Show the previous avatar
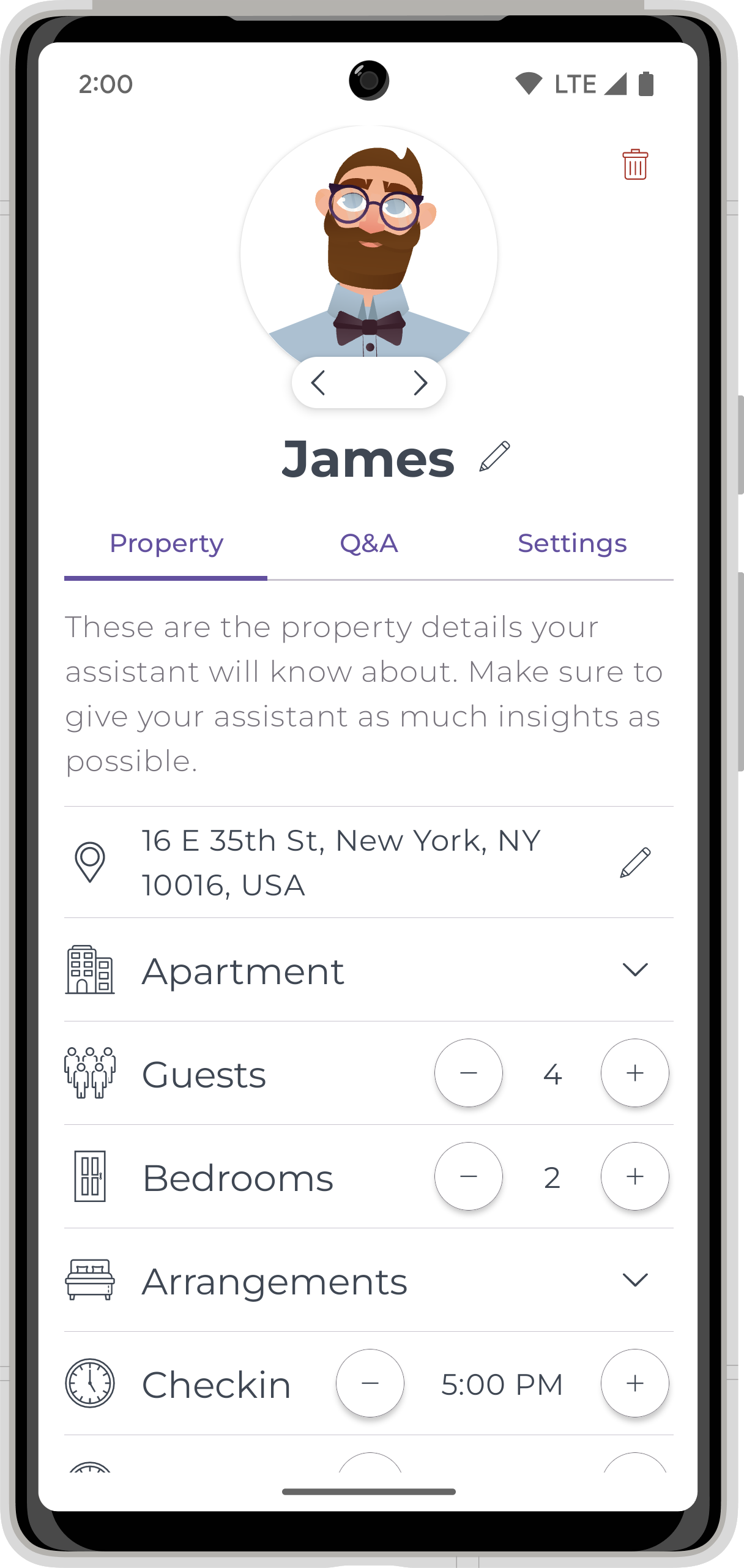The width and height of the screenshot is (744, 1568). pyautogui.click(x=318, y=383)
